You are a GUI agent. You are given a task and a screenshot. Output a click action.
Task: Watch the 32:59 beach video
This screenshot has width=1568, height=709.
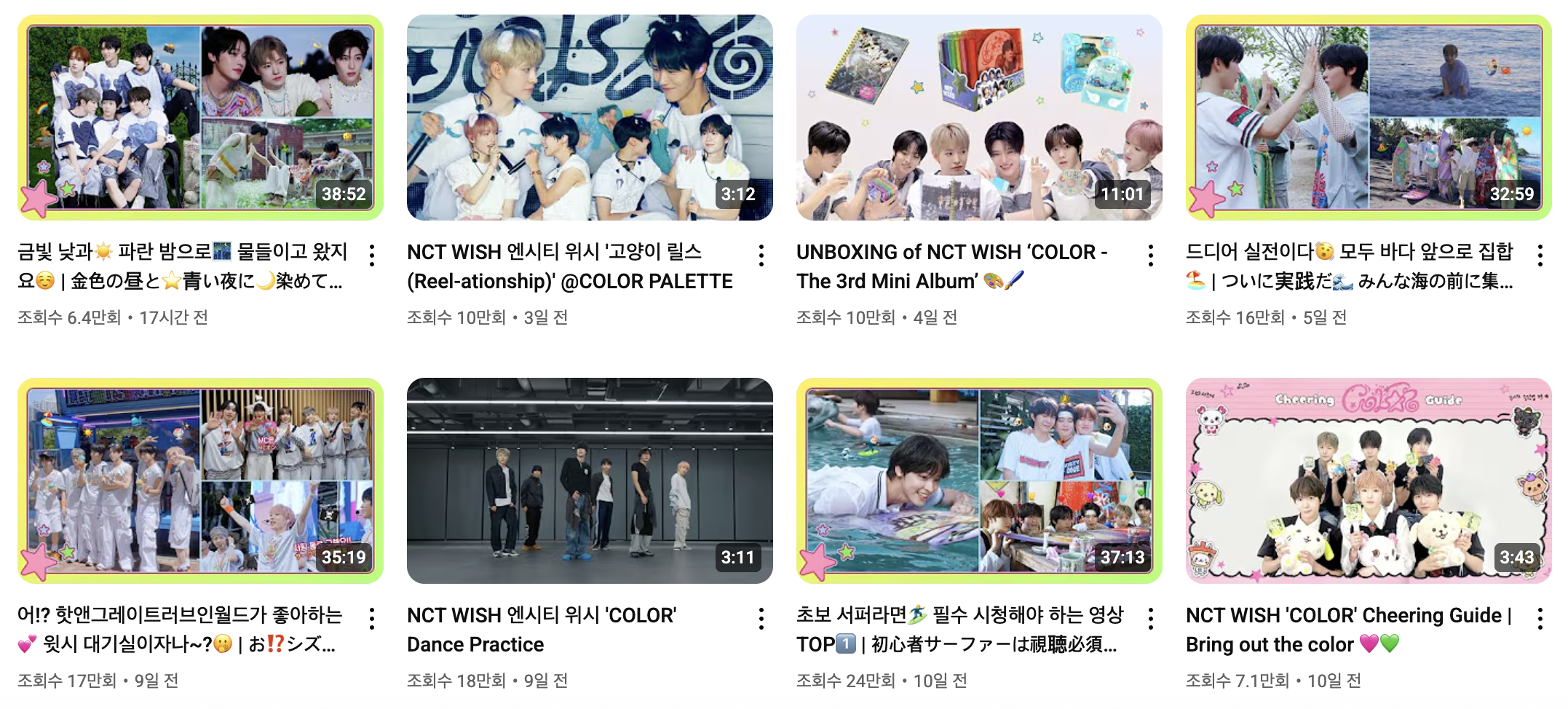point(1369,118)
